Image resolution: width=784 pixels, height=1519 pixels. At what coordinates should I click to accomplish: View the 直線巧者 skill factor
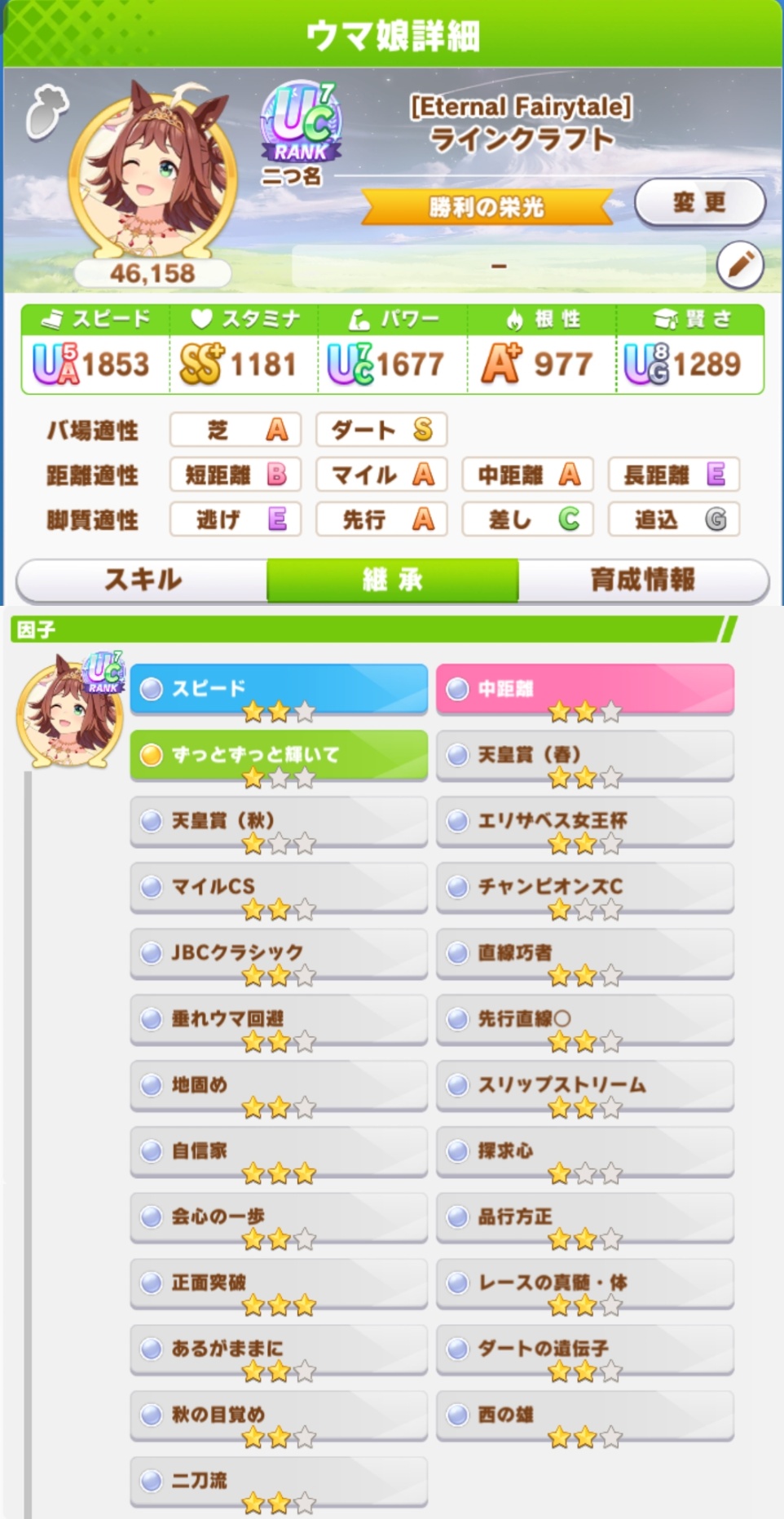coord(584,953)
